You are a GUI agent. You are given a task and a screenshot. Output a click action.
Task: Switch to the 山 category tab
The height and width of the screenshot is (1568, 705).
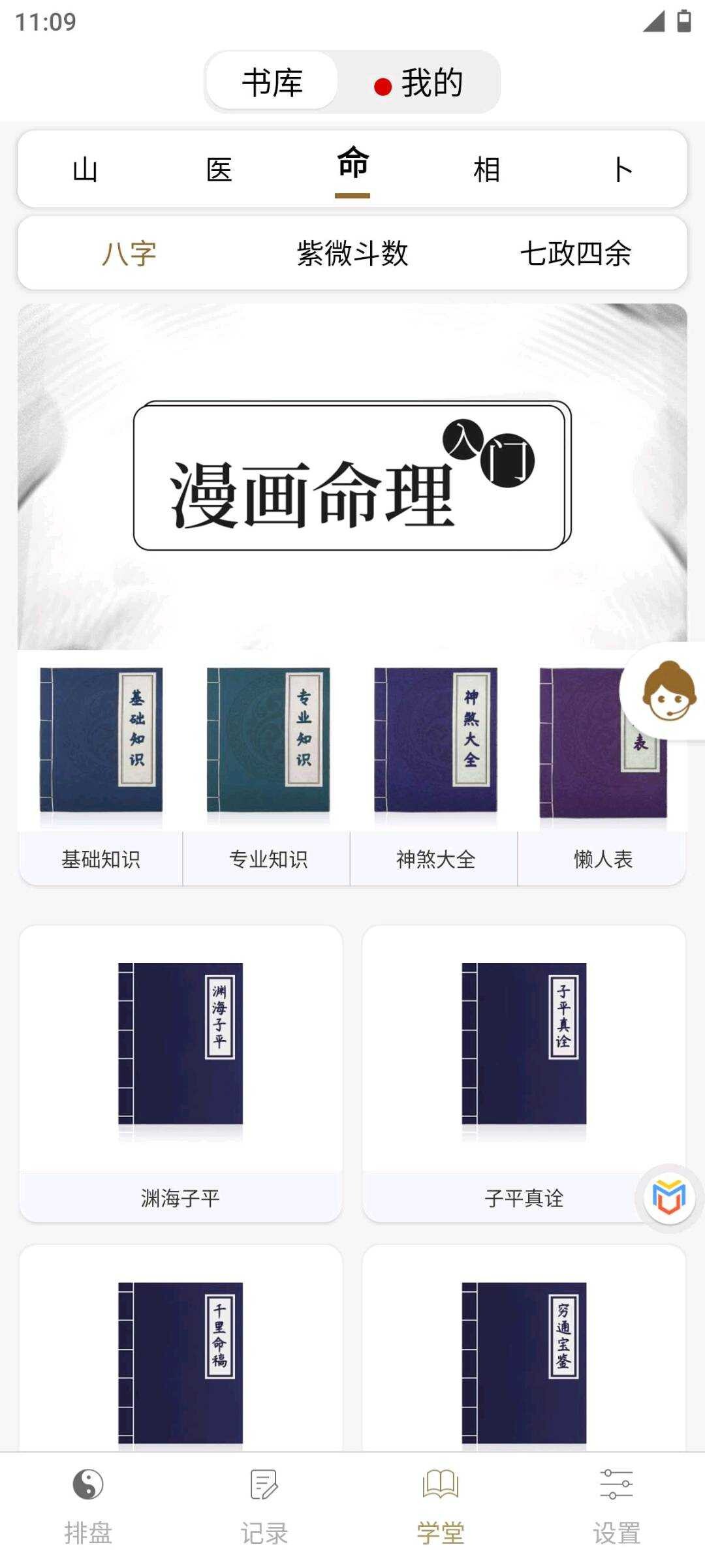85,170
